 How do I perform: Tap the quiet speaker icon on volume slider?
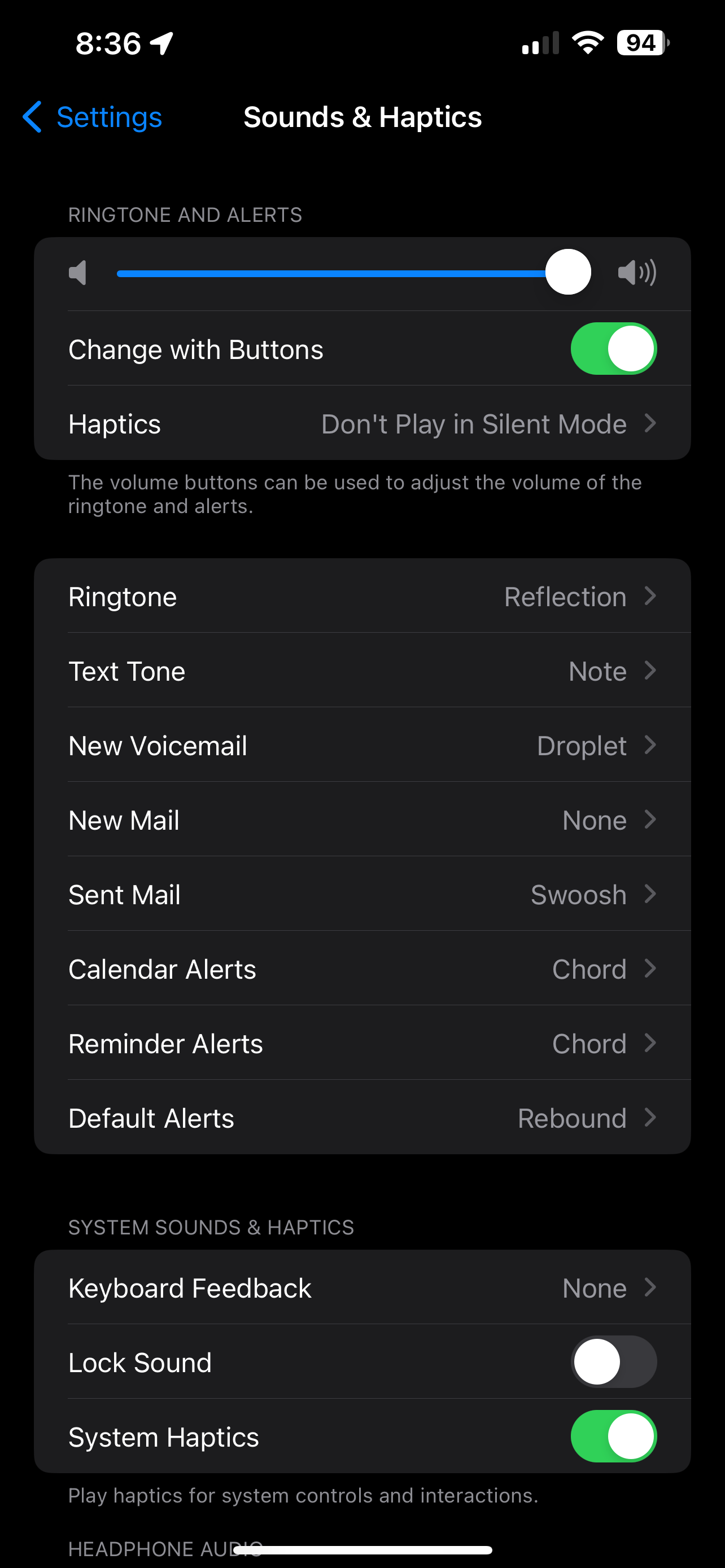78,273
